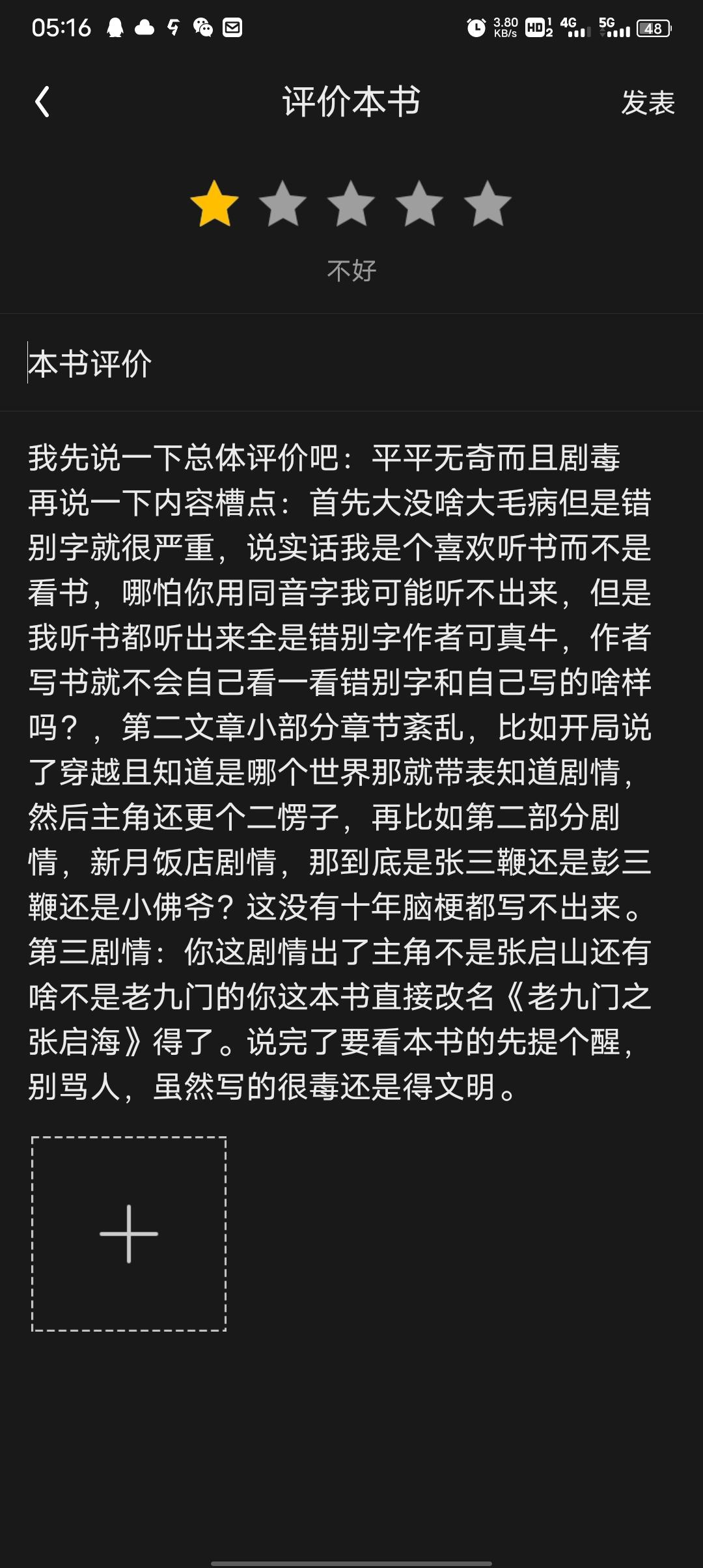Image resolution: width=703 pixels, height=1568 pixels.
Task: Focus the 本书评价 title field
Action: 351,363
